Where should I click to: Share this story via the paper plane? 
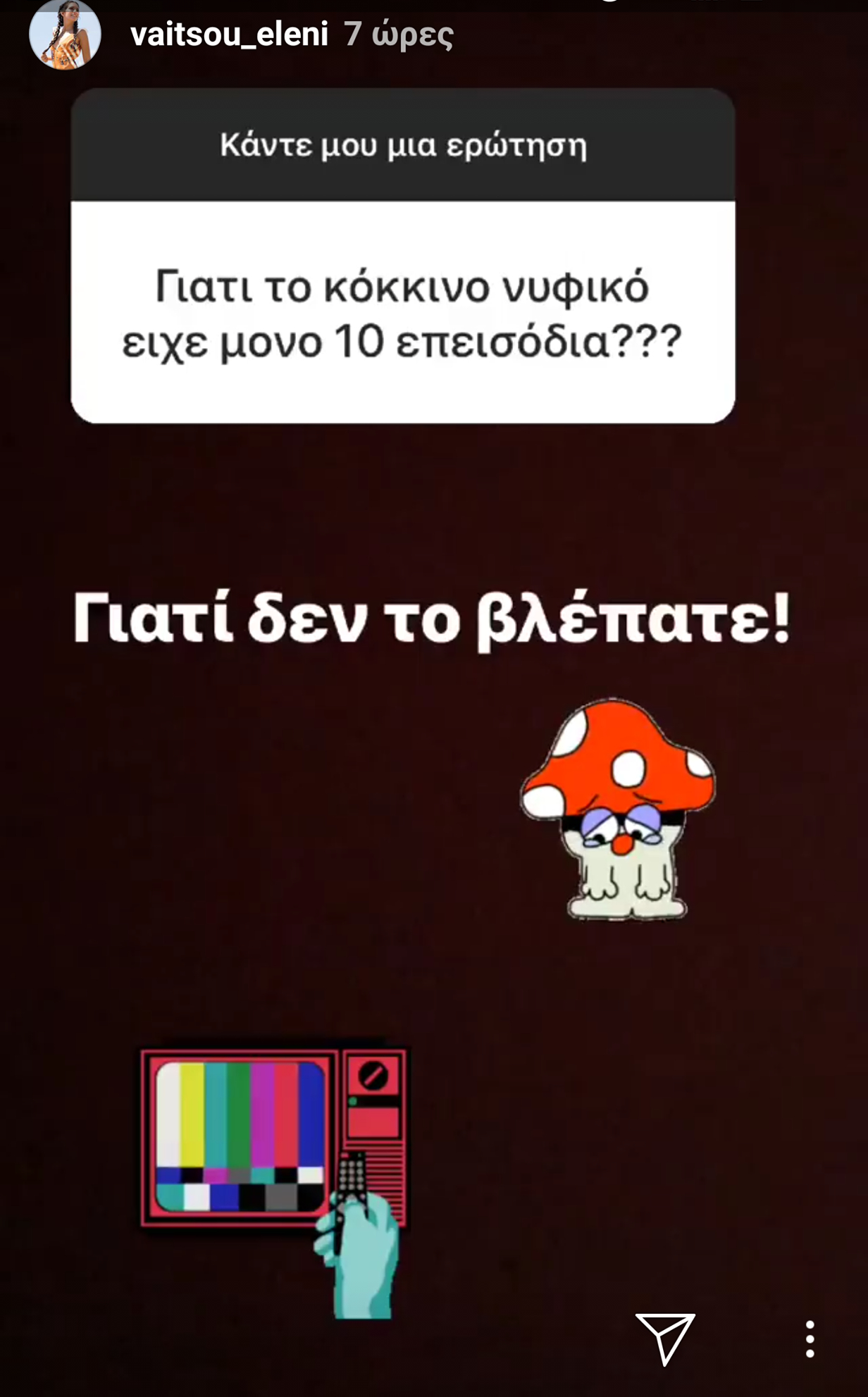point(665,1338)
